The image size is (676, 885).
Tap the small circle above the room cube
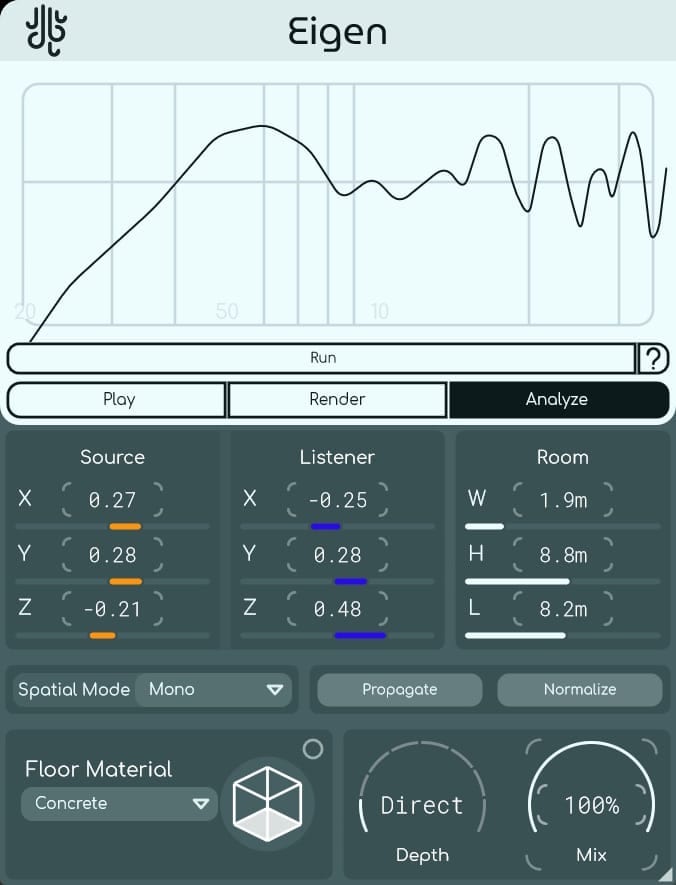313,749
